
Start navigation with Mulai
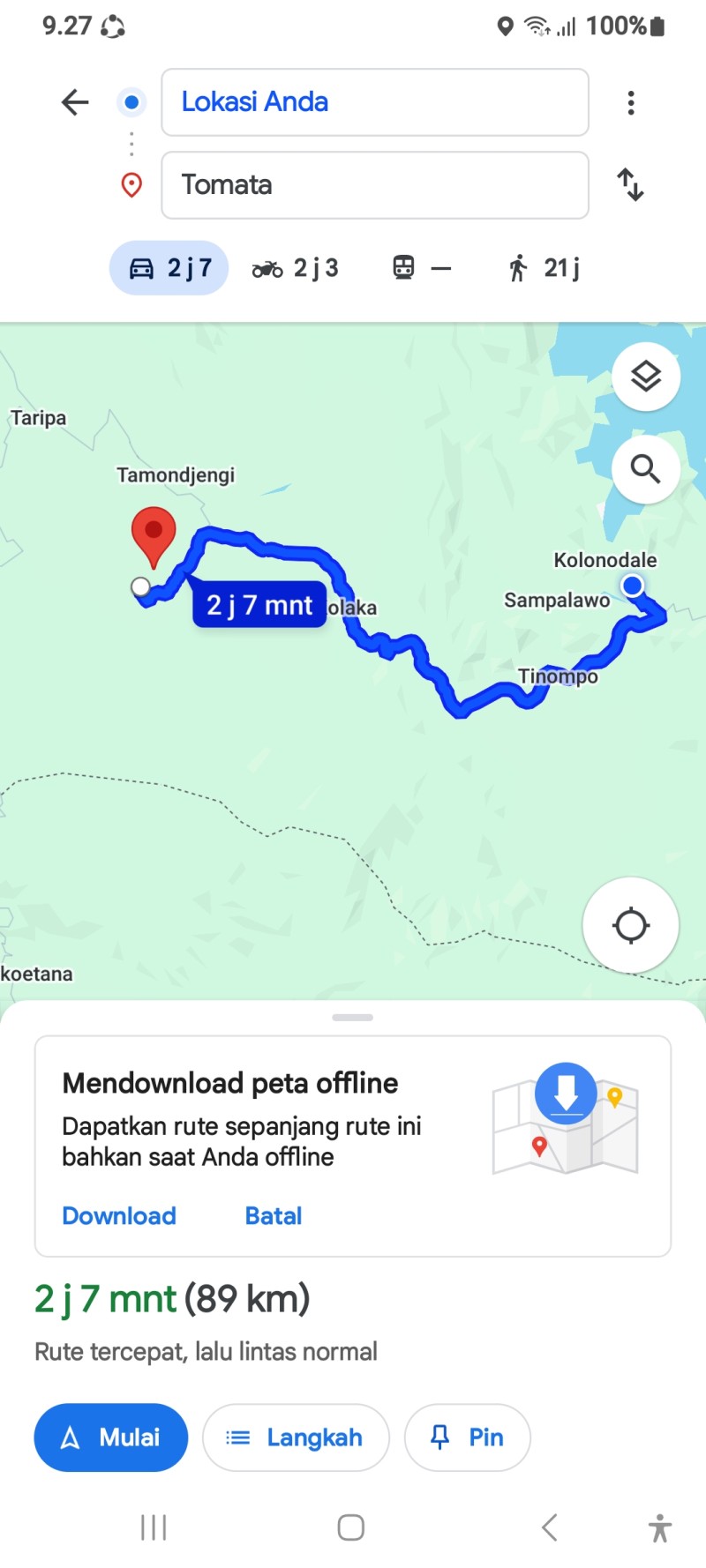coord(111,1437)
